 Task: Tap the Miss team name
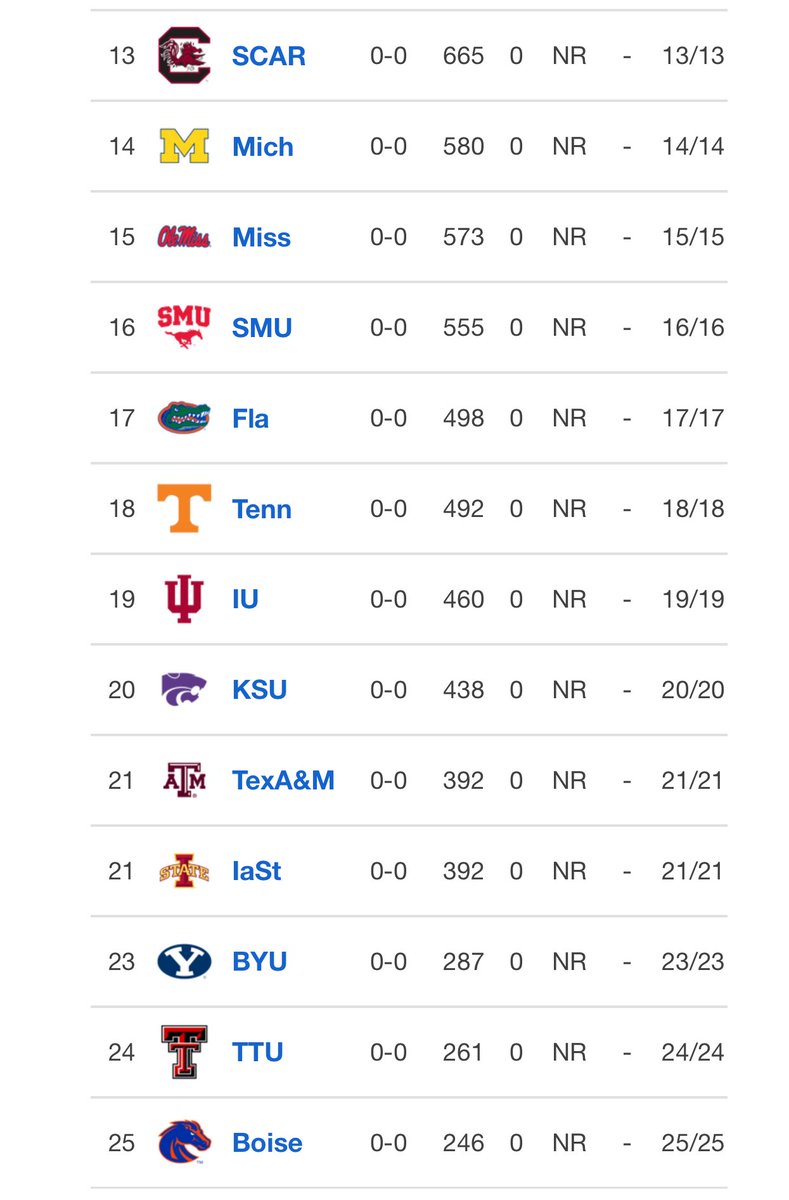(x=261, y=237)
